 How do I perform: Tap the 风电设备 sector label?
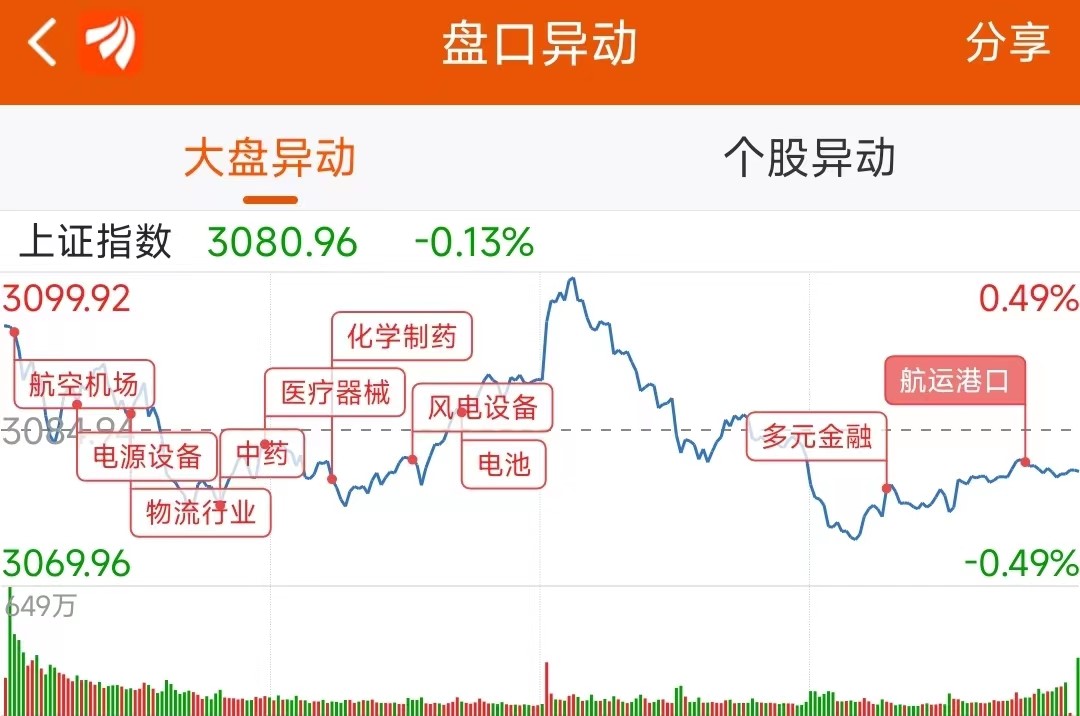pos(482,408)
